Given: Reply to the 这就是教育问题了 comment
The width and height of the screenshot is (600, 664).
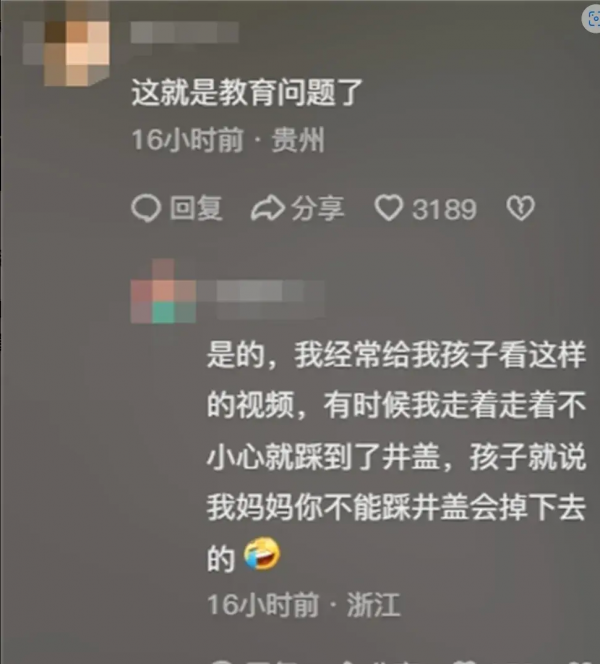Looking at the screenshot, I should pos(177,209).
